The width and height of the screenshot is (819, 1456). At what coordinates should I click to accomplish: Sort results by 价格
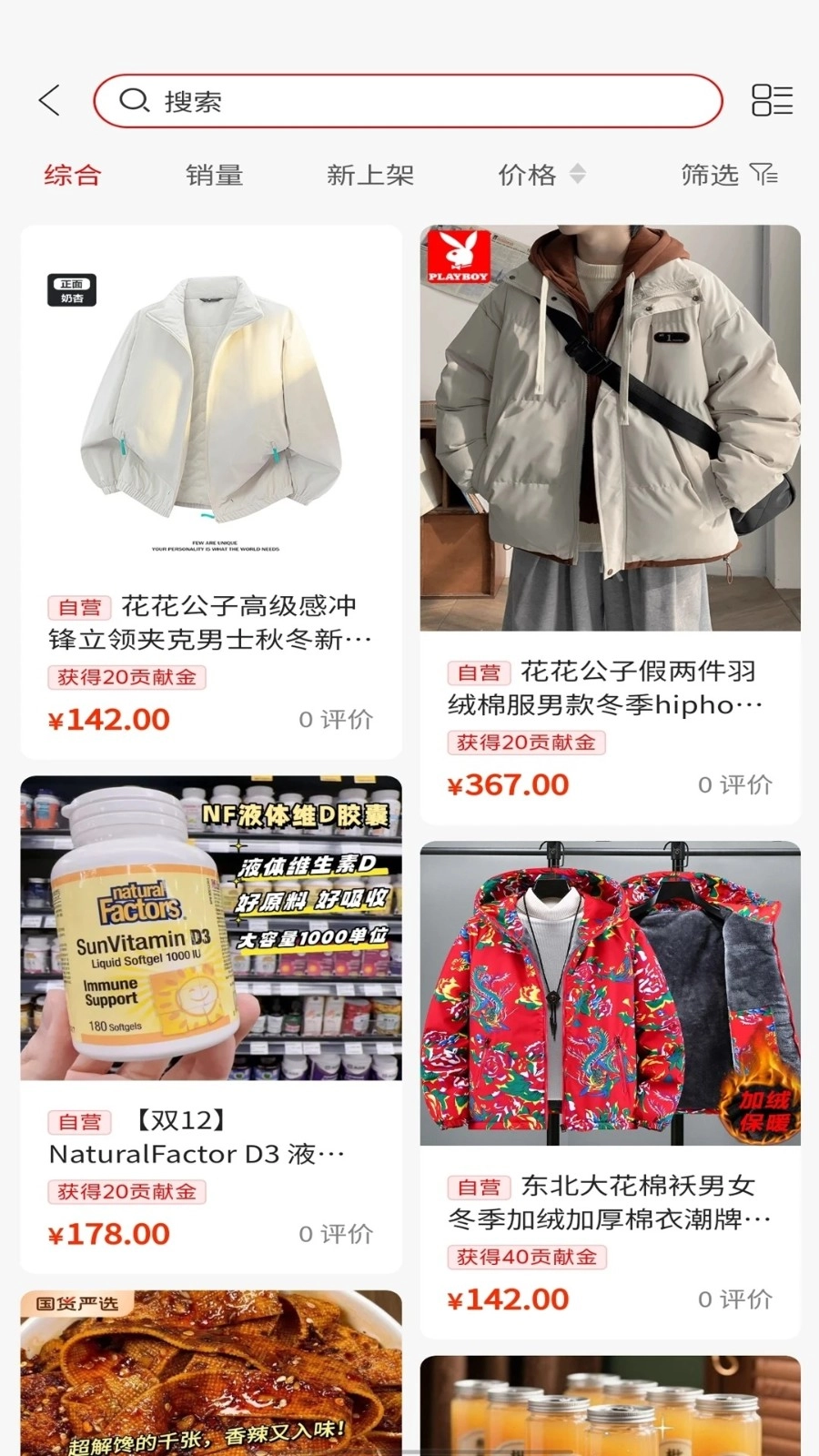click(541, 175)
